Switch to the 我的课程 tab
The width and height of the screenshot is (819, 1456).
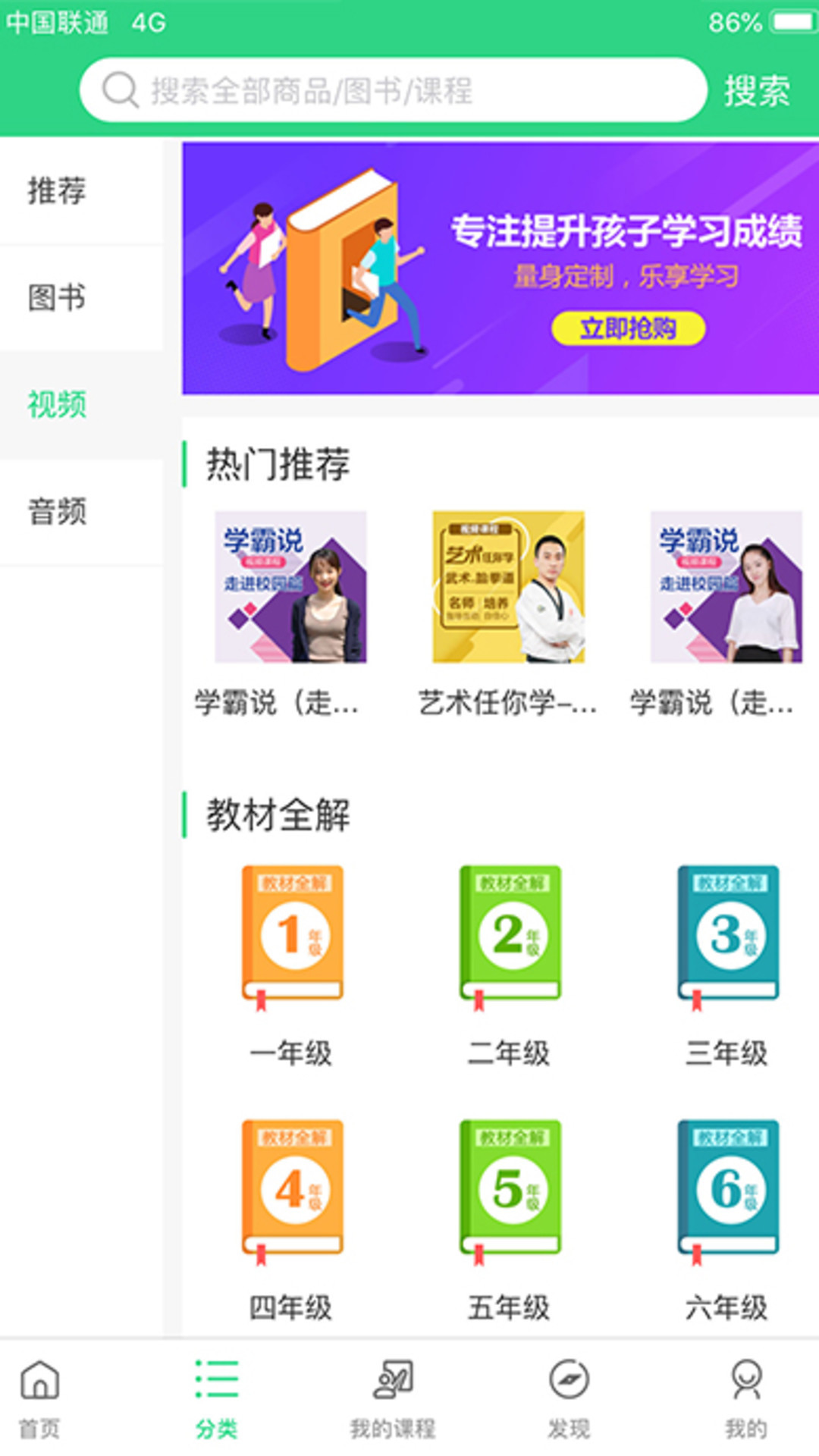[393, 1398]
